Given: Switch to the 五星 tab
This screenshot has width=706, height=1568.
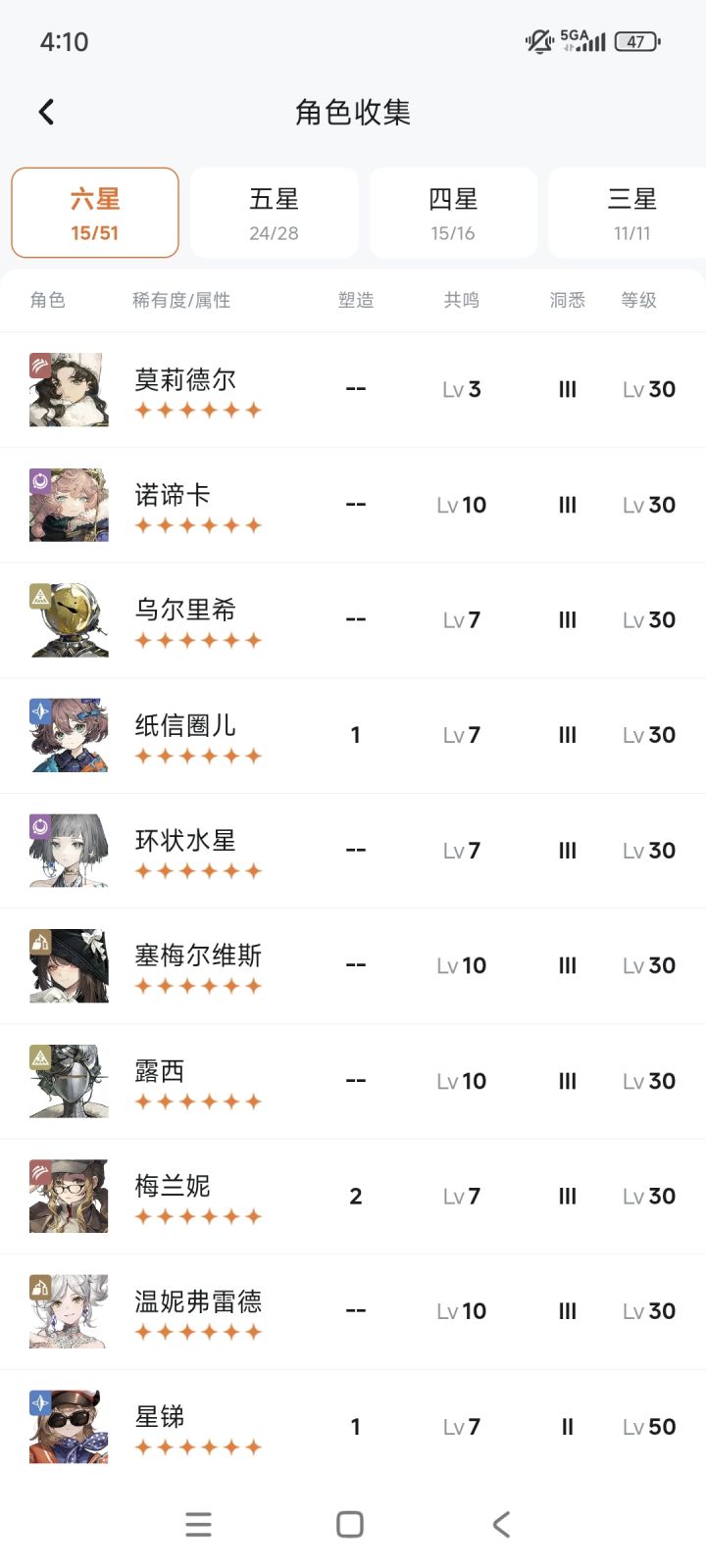Looking at the screenshot, I should (x=274, y=213).
